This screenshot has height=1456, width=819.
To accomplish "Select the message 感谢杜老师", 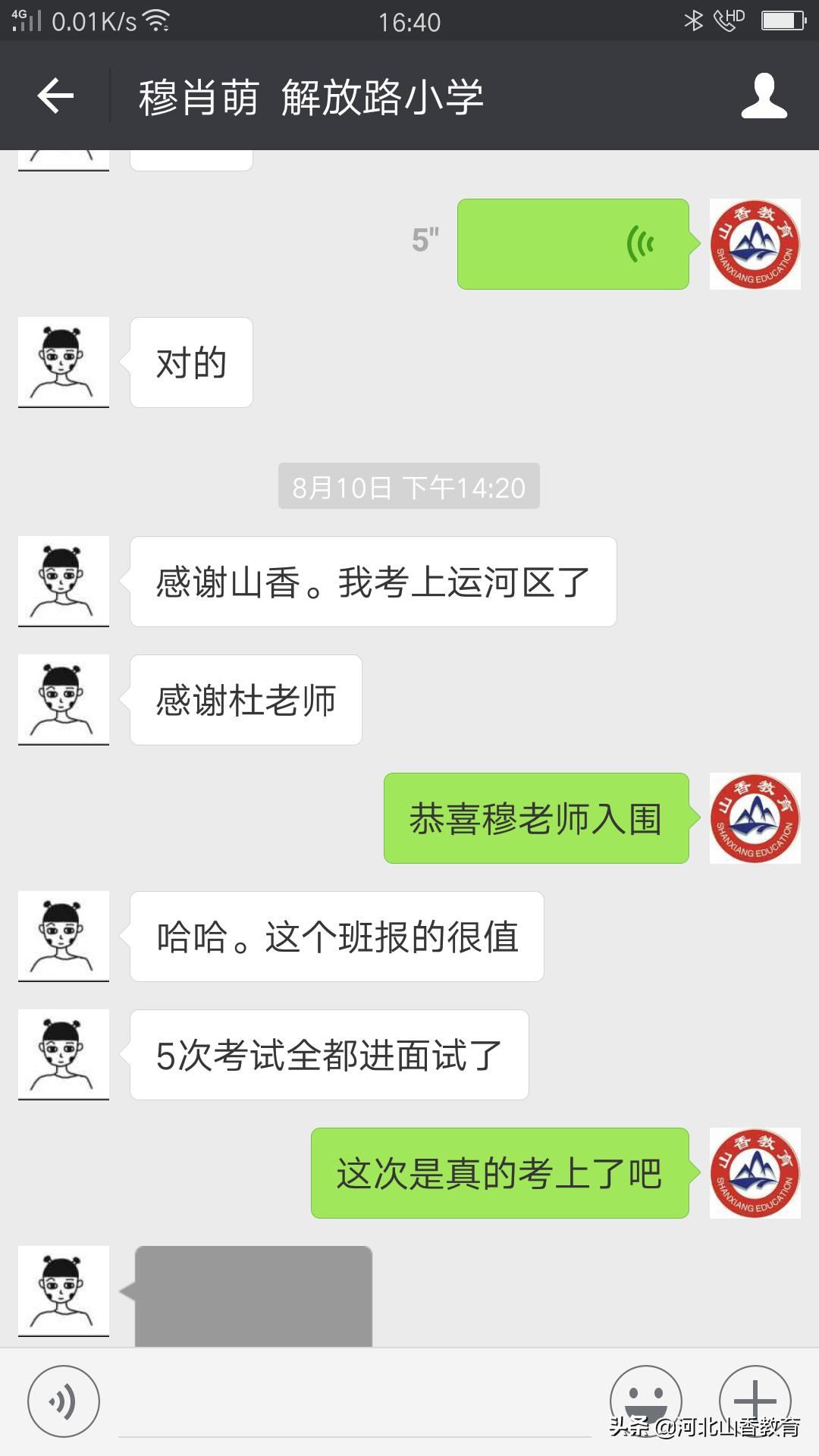I will (x=246, y=699).
